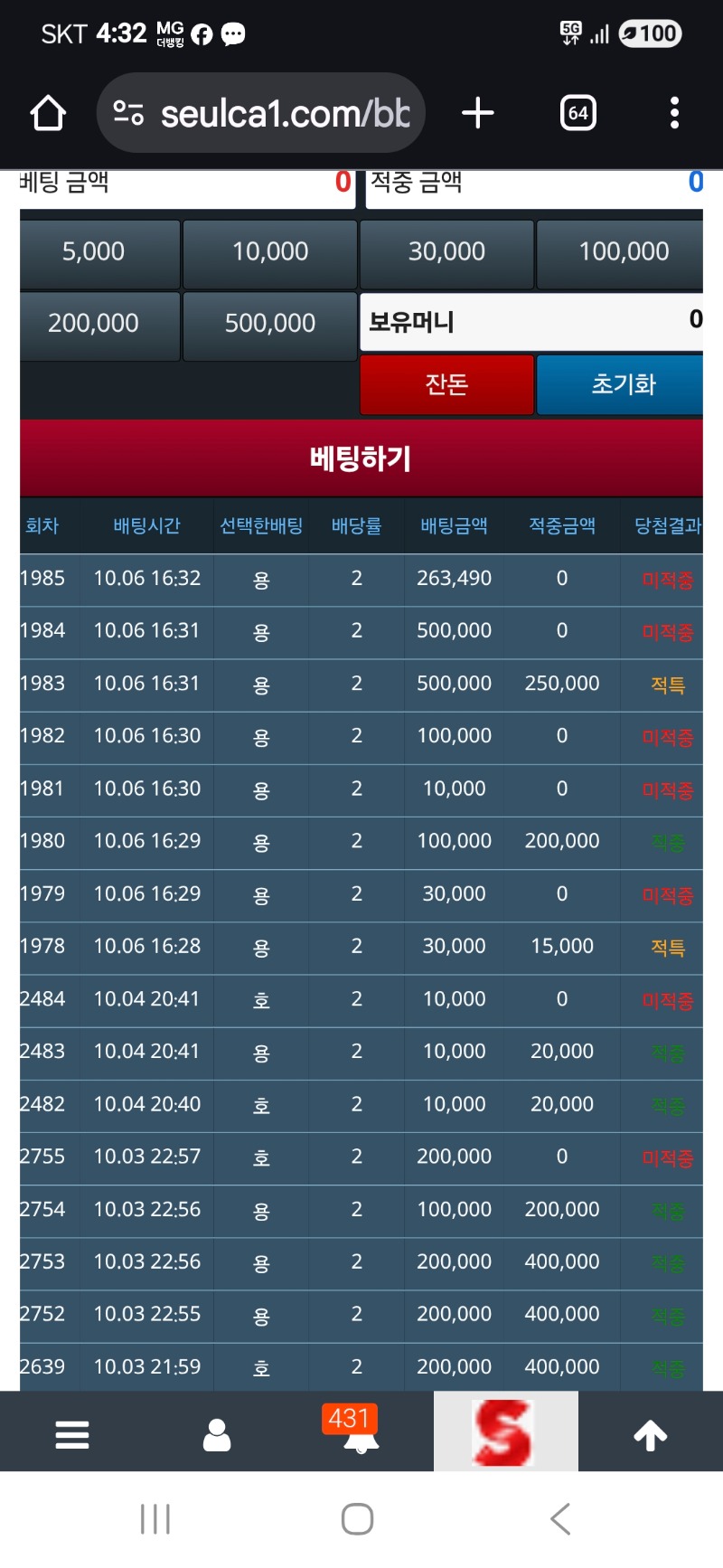723x1568 pixels.
Task: Open a new browser tab
Action: click(477, 114)
